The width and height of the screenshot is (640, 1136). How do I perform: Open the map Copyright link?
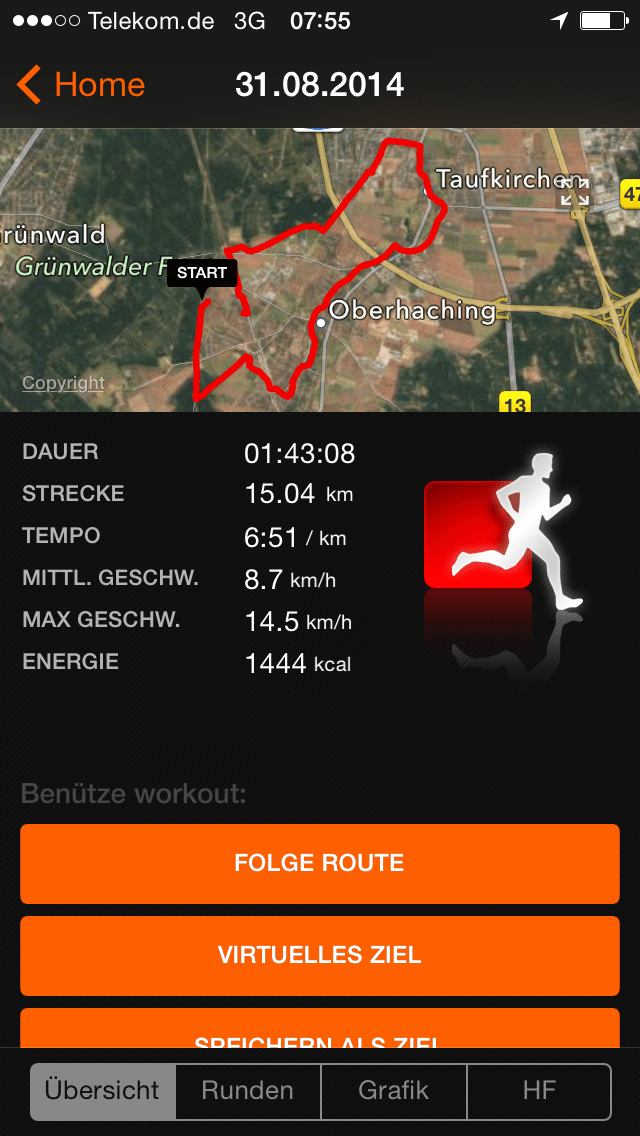tap(63, 383)
